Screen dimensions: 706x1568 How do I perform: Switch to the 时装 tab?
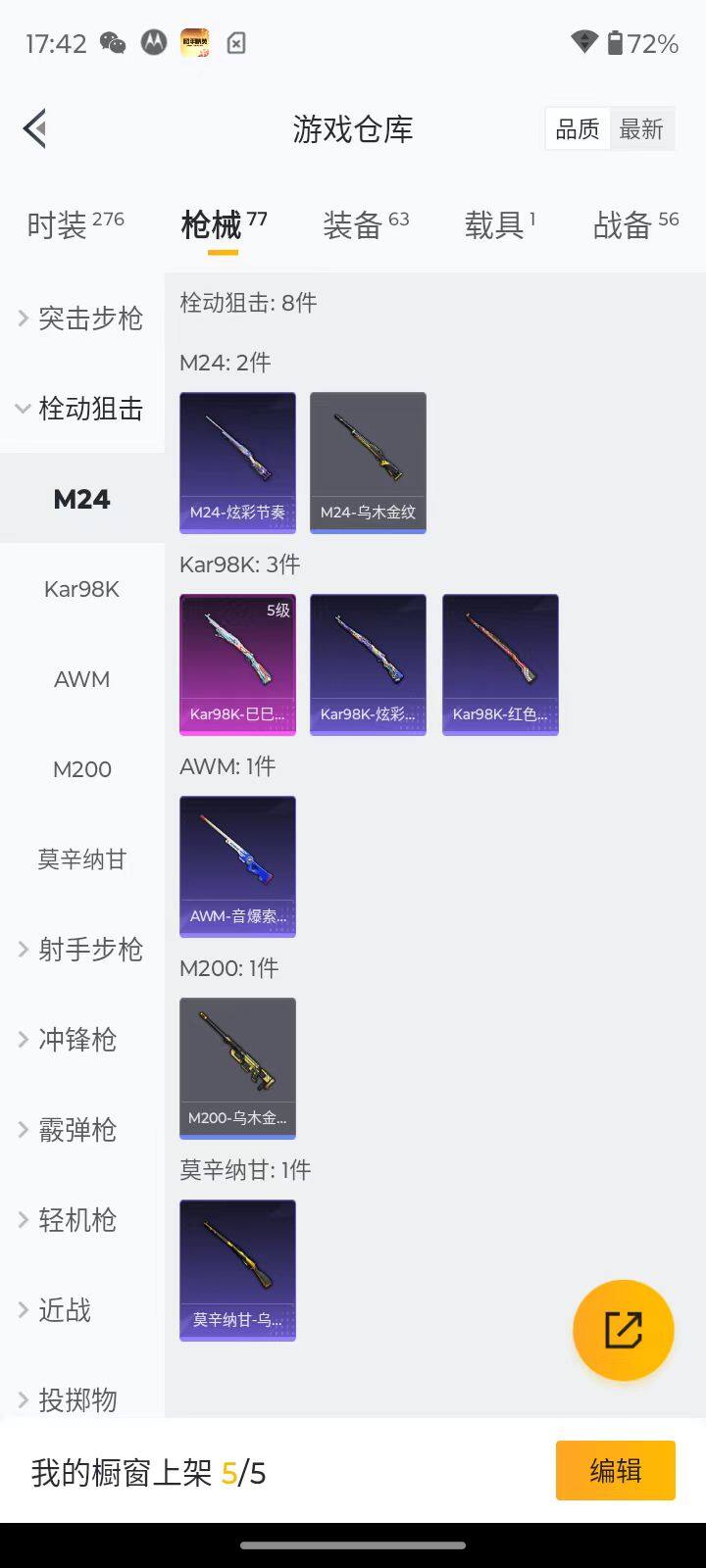coord(75,225)
